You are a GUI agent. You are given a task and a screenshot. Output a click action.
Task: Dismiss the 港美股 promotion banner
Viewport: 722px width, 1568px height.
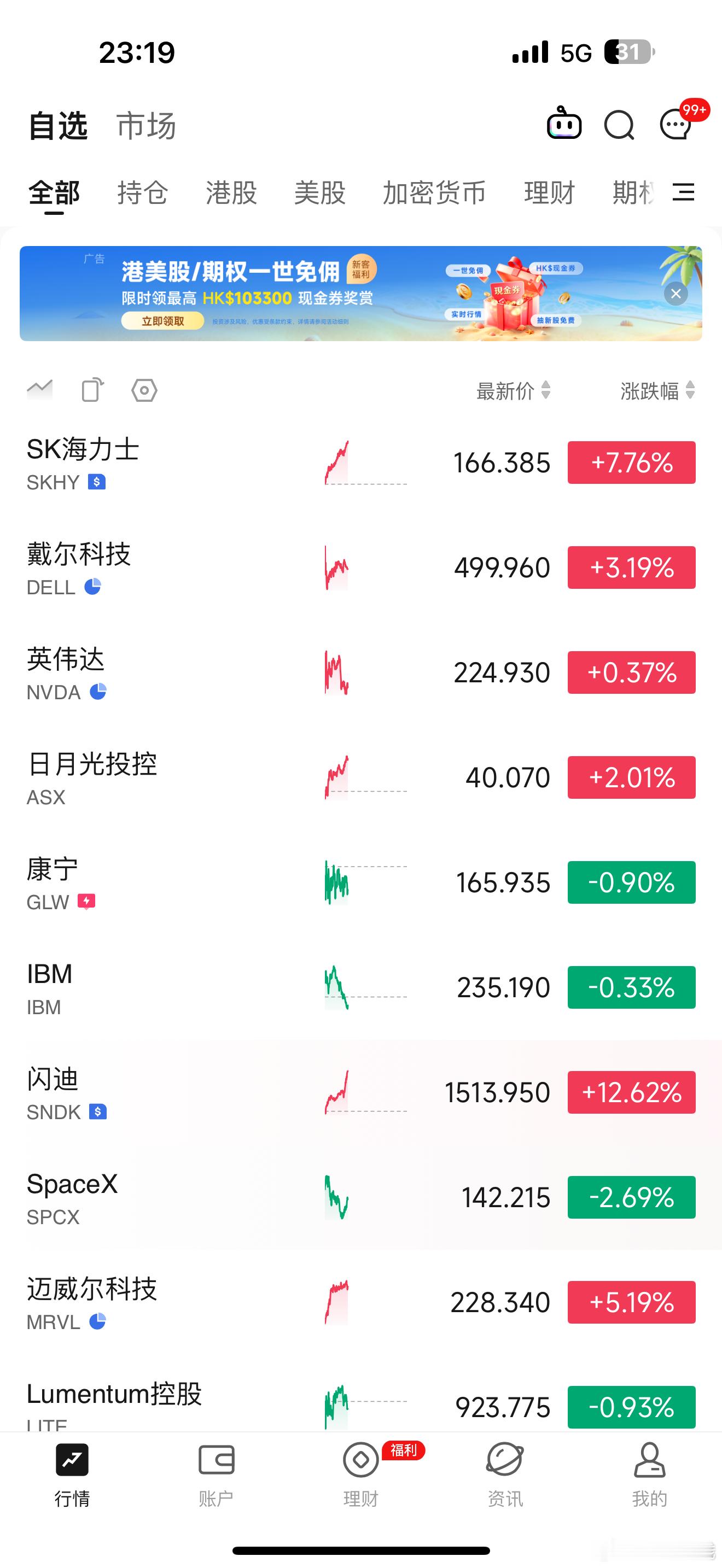[x=676, y=294]
